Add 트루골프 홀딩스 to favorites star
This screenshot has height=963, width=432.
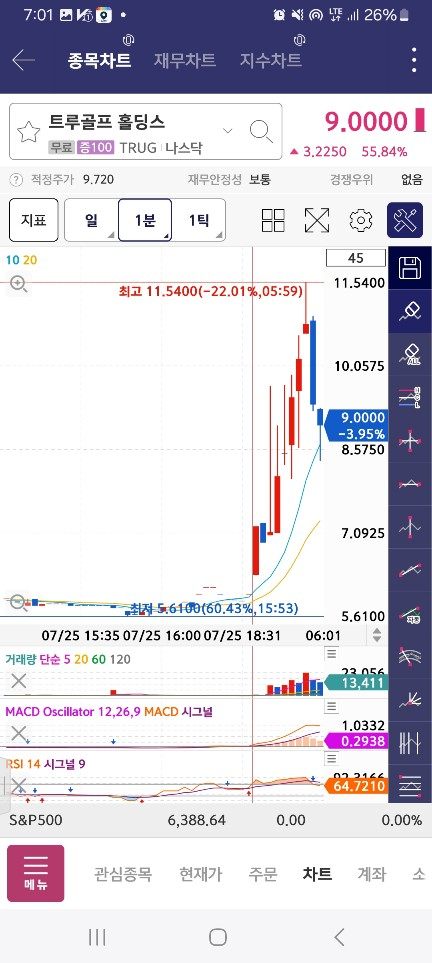point(28,131)
